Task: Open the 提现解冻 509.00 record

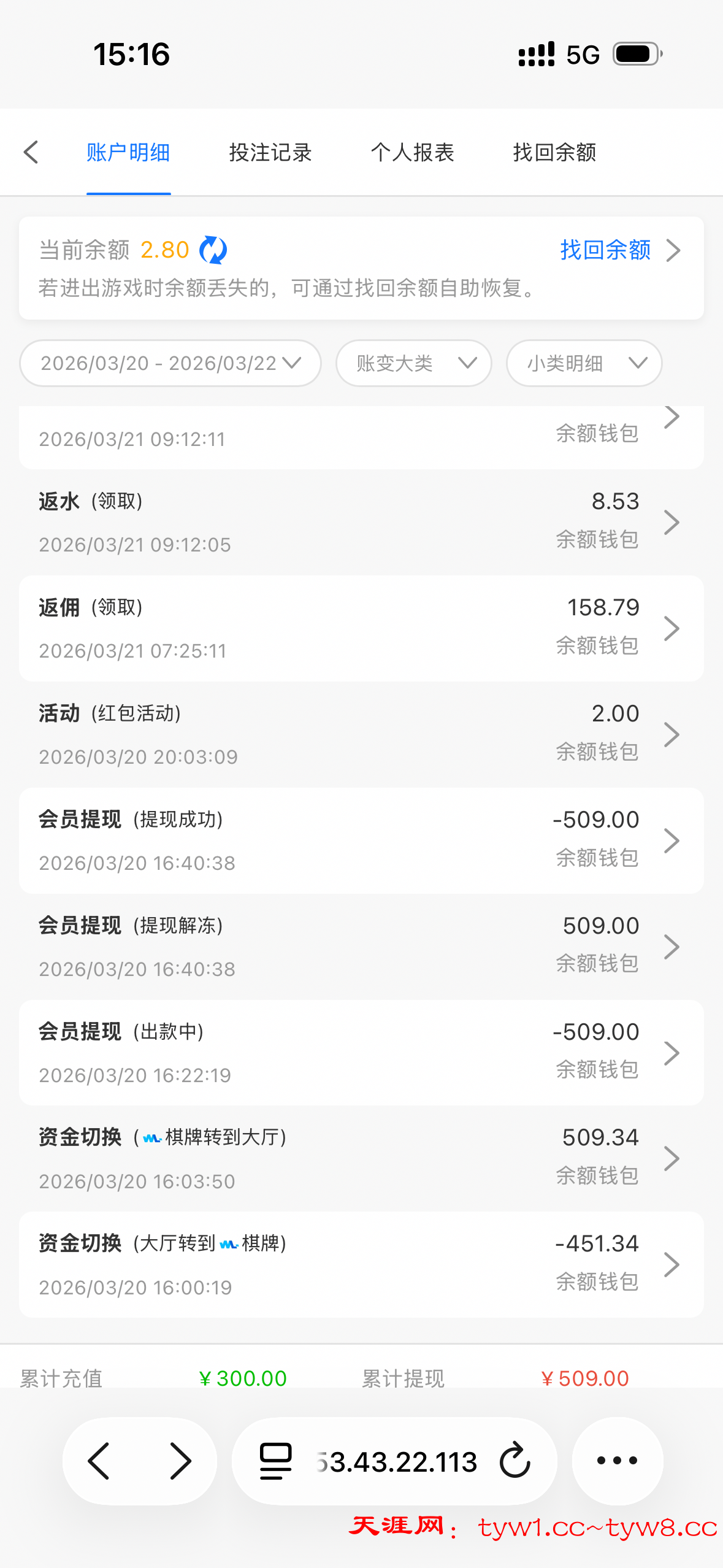Action: click(x=361, y=947)
